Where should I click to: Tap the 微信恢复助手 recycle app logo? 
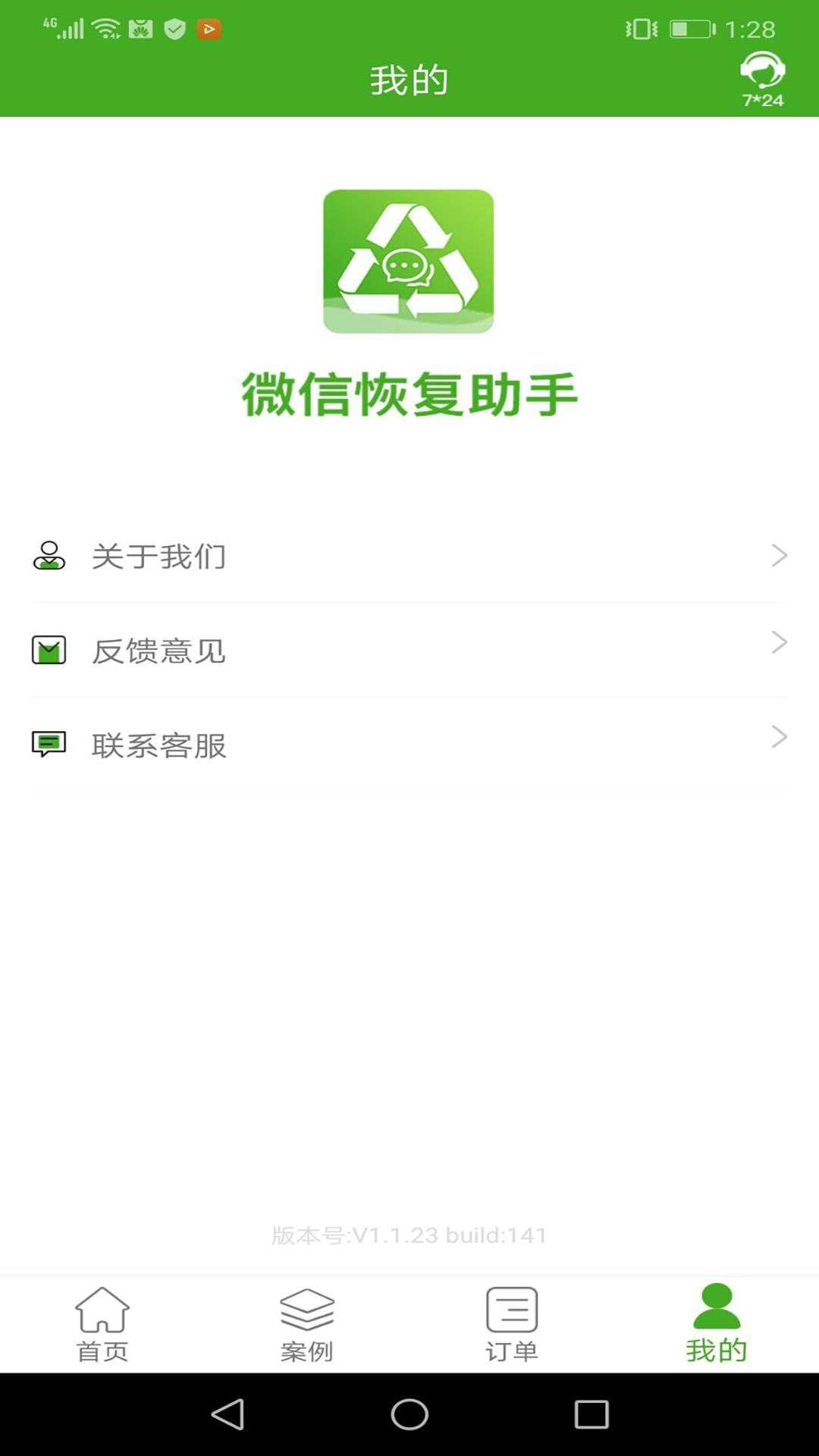tap(409, 260)
